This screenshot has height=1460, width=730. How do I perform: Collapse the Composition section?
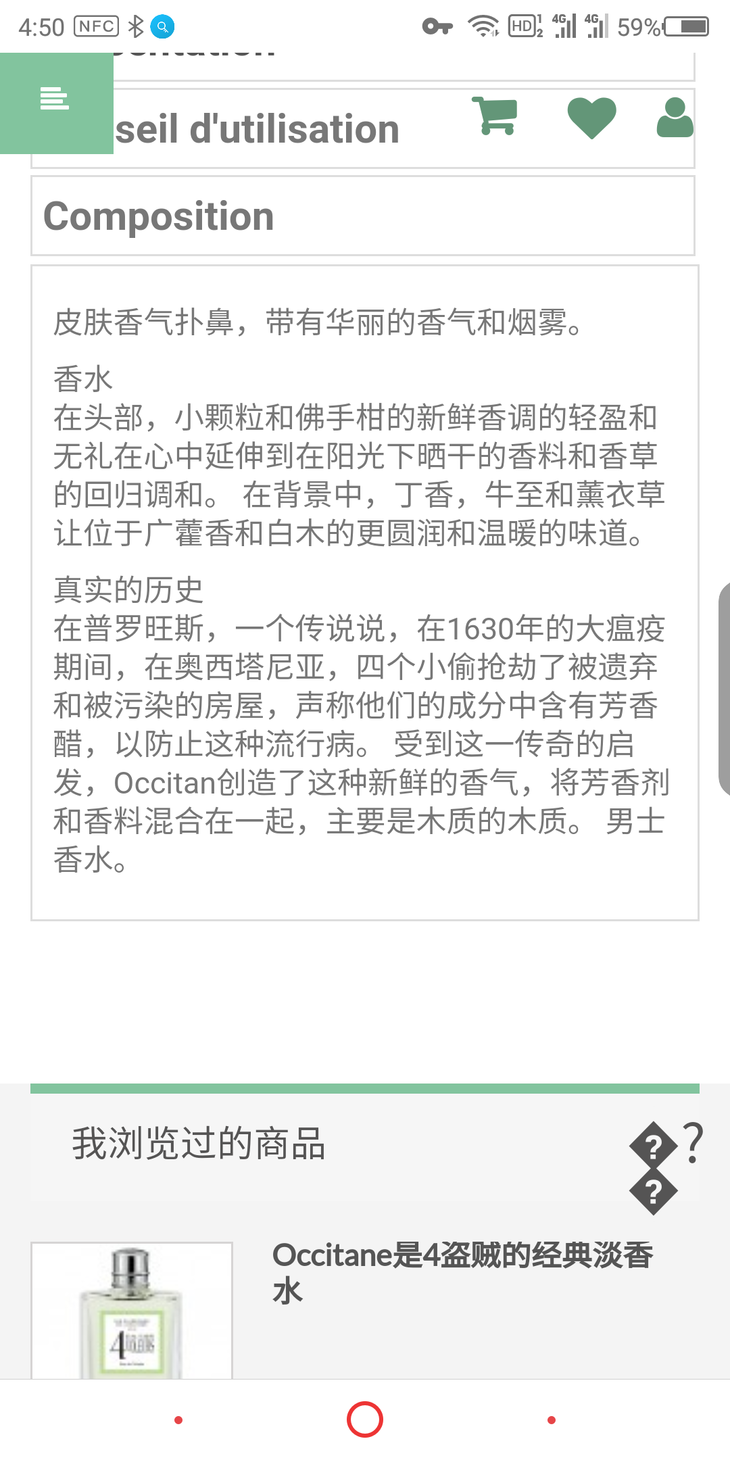[362, 216]
